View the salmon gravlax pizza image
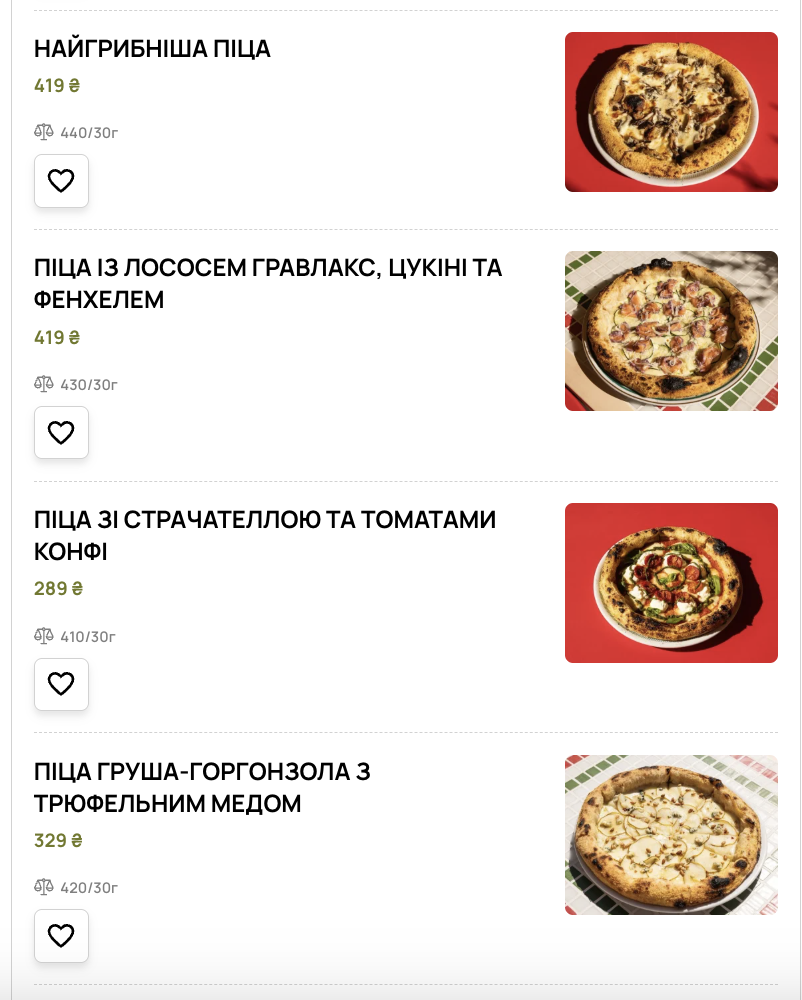The image size is (802, 1000). pos(671,331)
